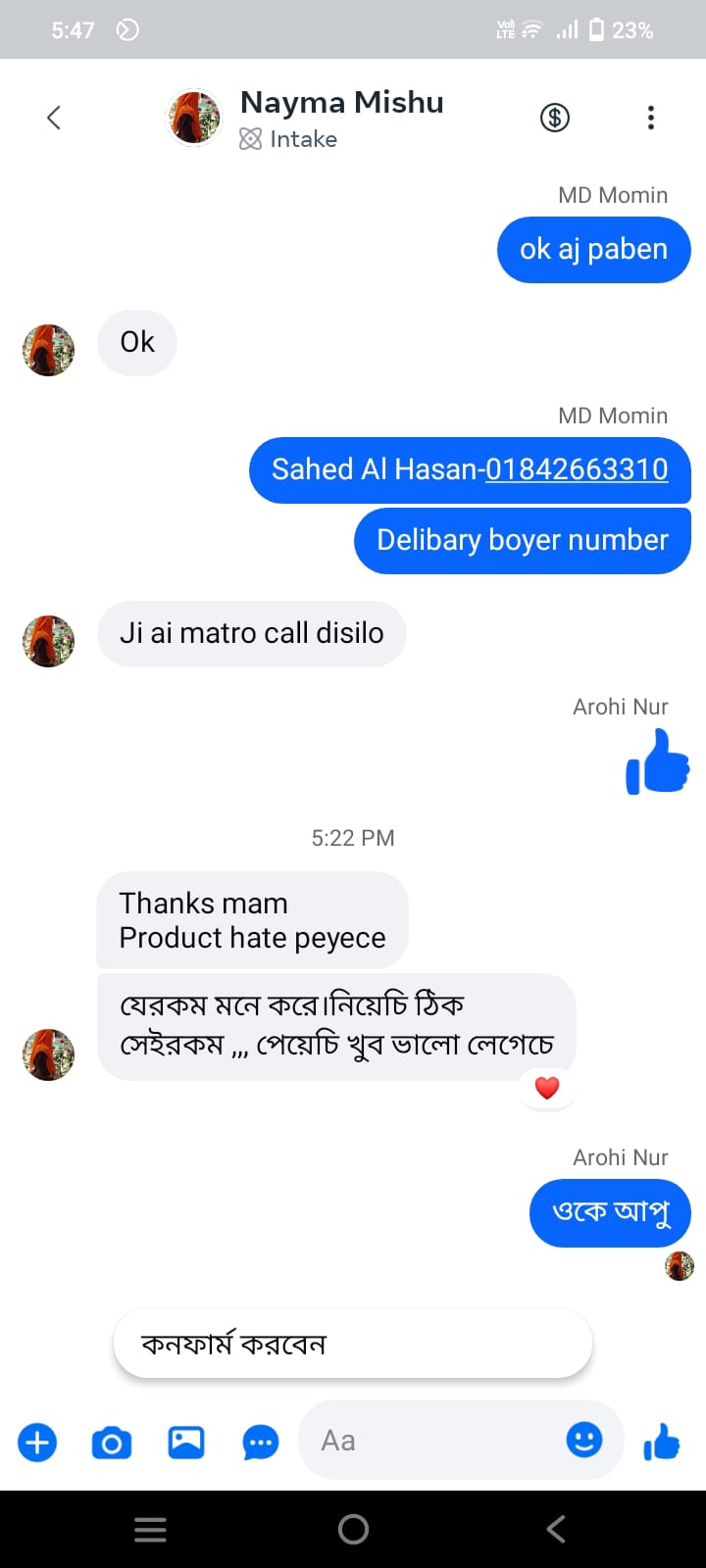Open recent apps from the navigation bar
This screenshot has height=1568, width=706.
point(150,1529)
